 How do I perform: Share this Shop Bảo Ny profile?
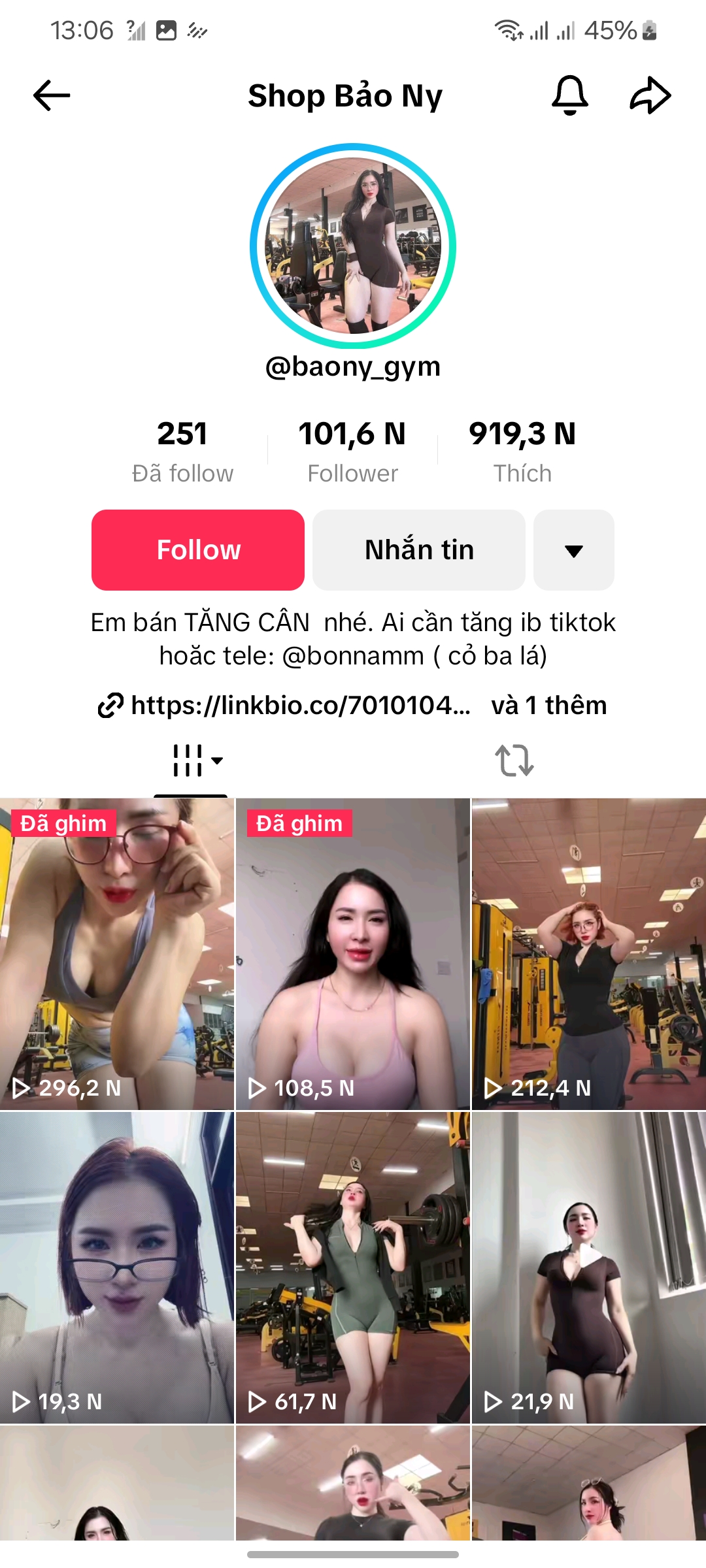(x=650, y=95)
